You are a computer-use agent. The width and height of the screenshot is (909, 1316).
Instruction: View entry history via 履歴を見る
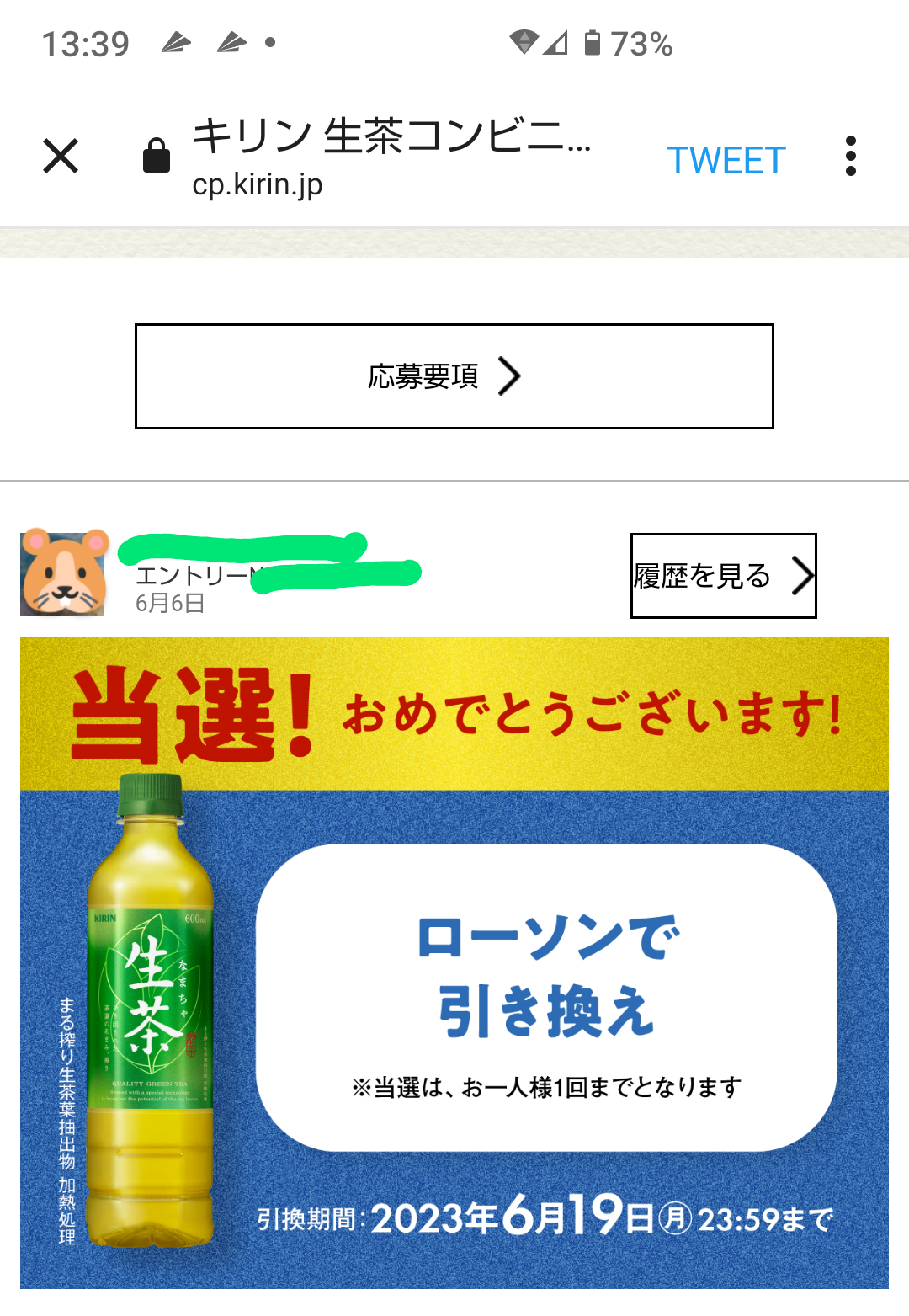[723, 576]
